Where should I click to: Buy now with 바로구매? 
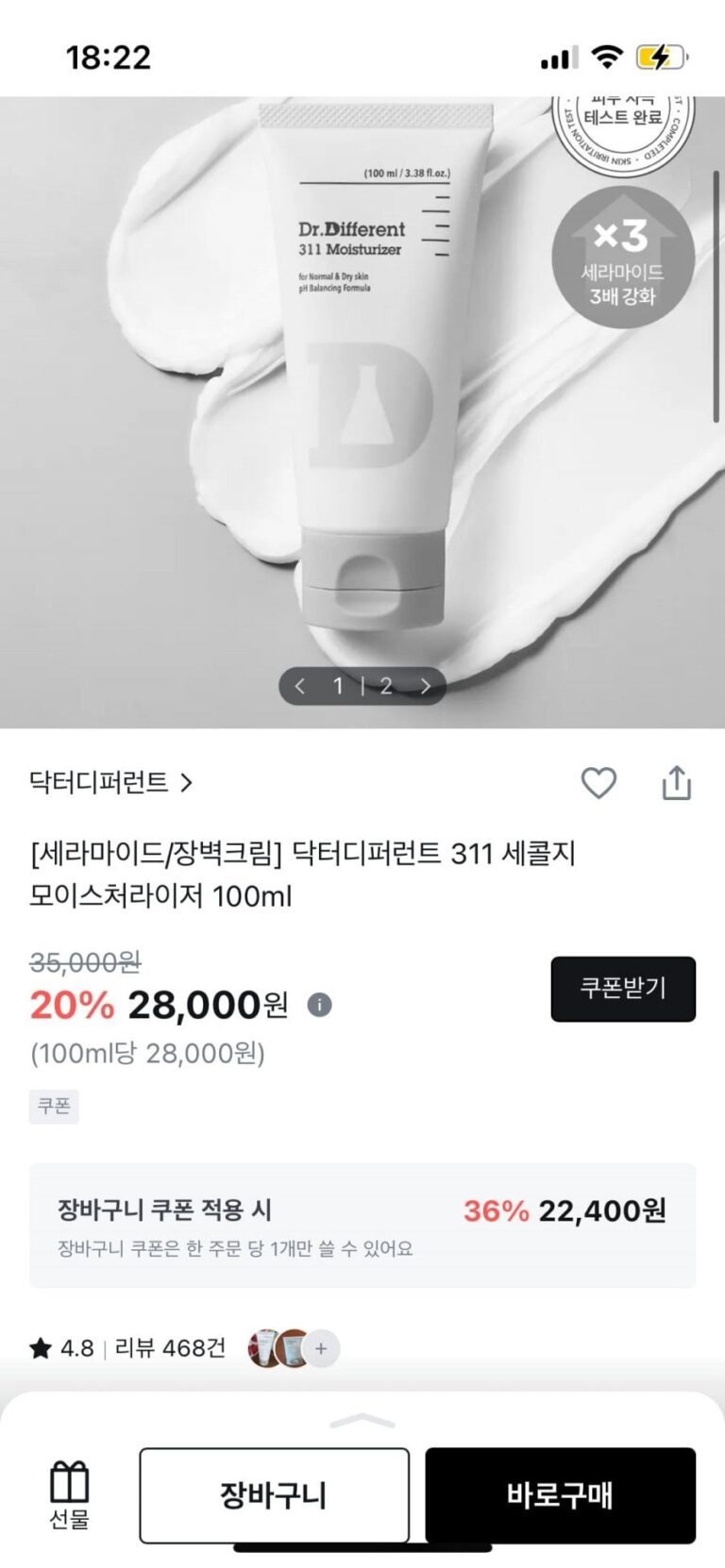point(560,1495)
